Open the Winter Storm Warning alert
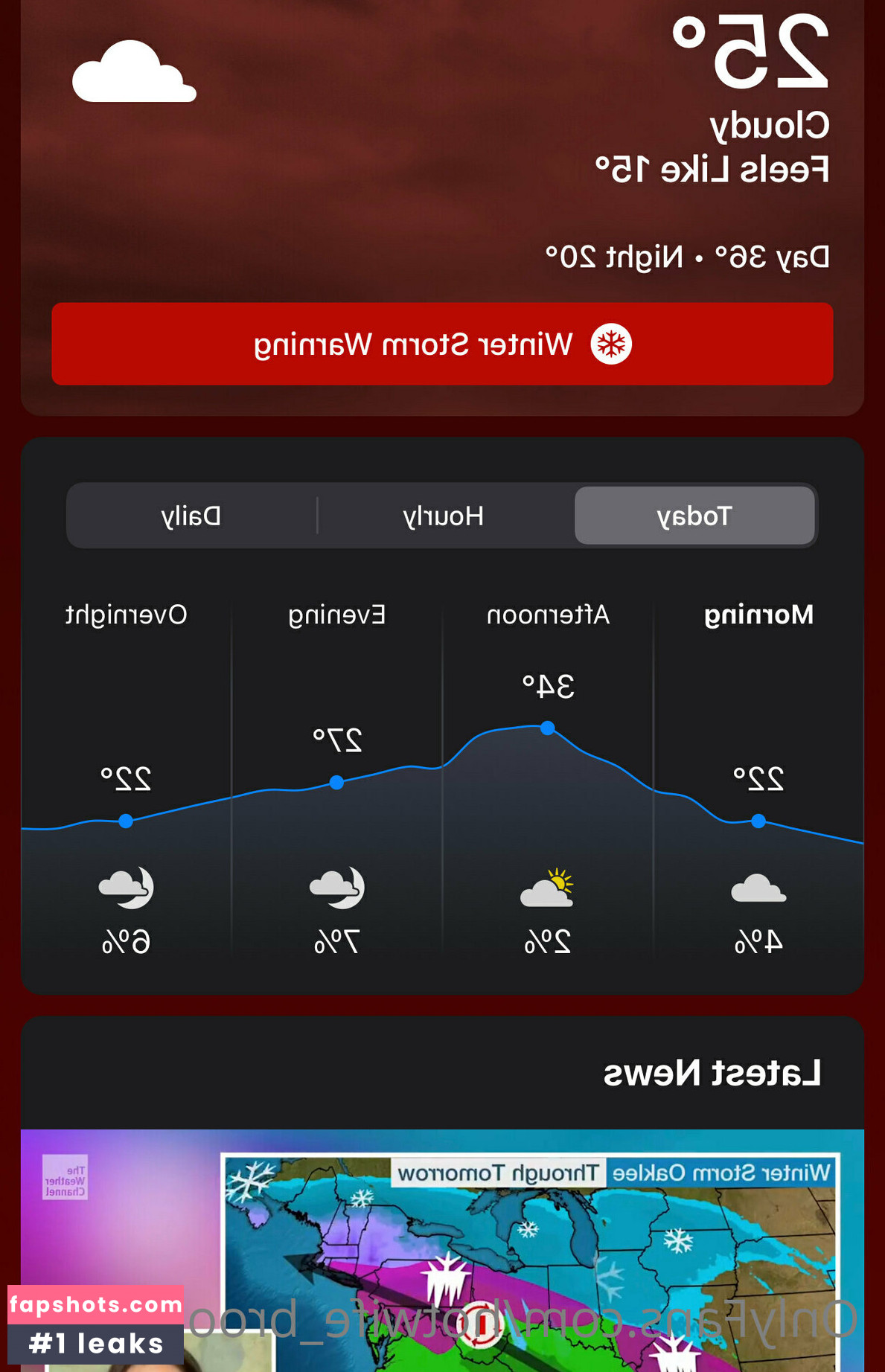Image resolution: width=885 pixels, height=1372 pixels. pos(442,344)
